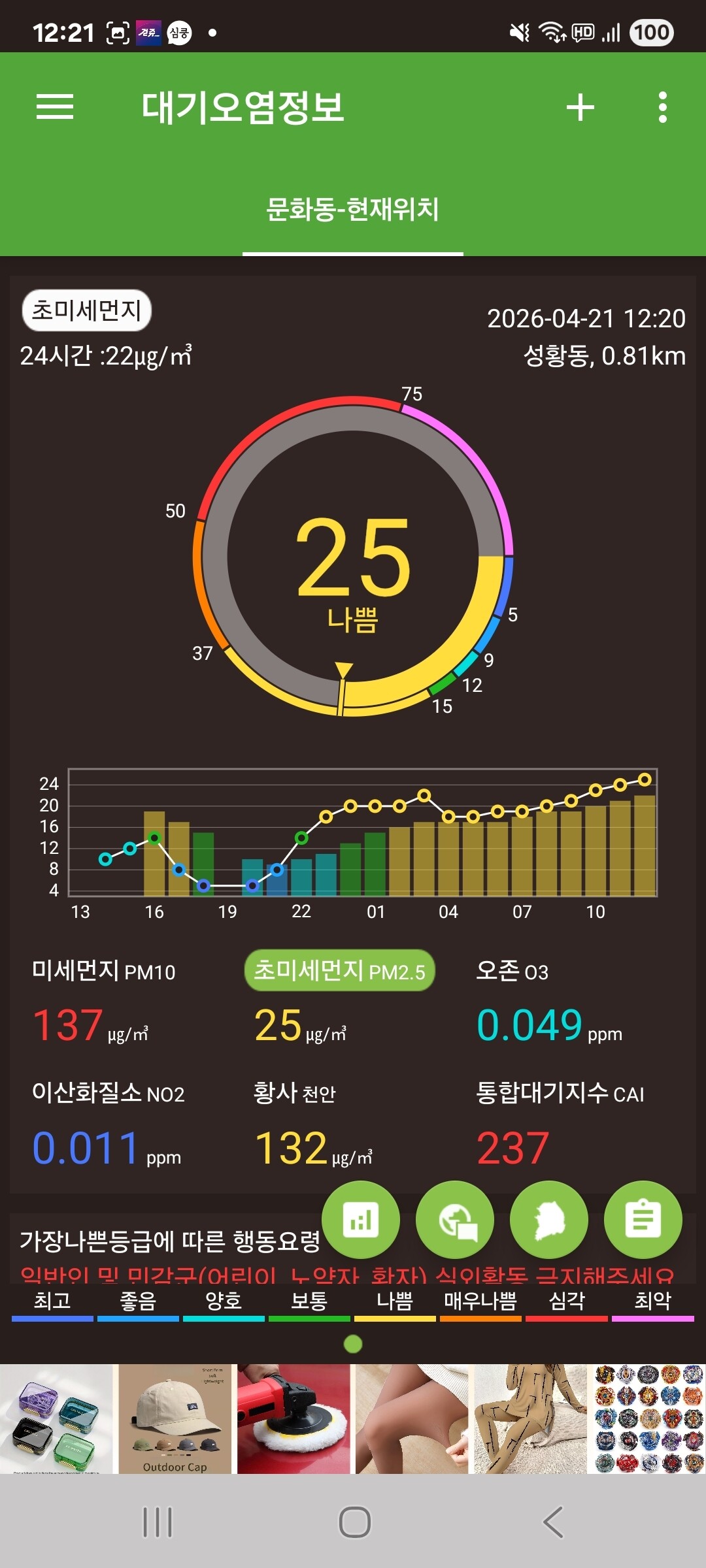Tap the 초미세먼지 chip at top
706x1568 pixels.
coord(87,310)
